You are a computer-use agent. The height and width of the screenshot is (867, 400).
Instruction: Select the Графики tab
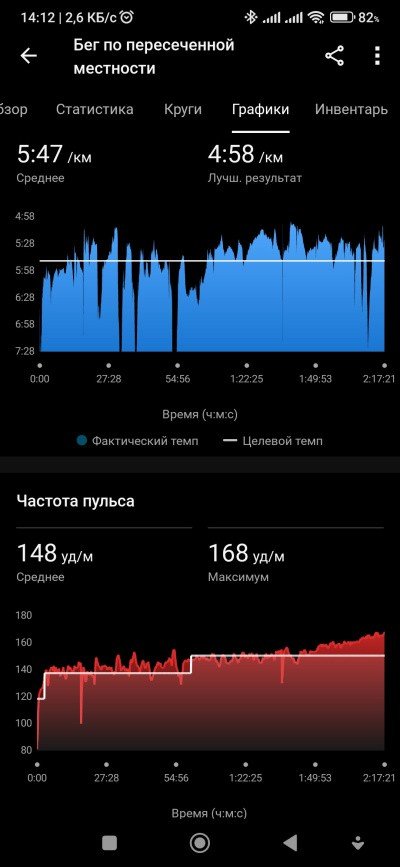click(x=261, y=109)
